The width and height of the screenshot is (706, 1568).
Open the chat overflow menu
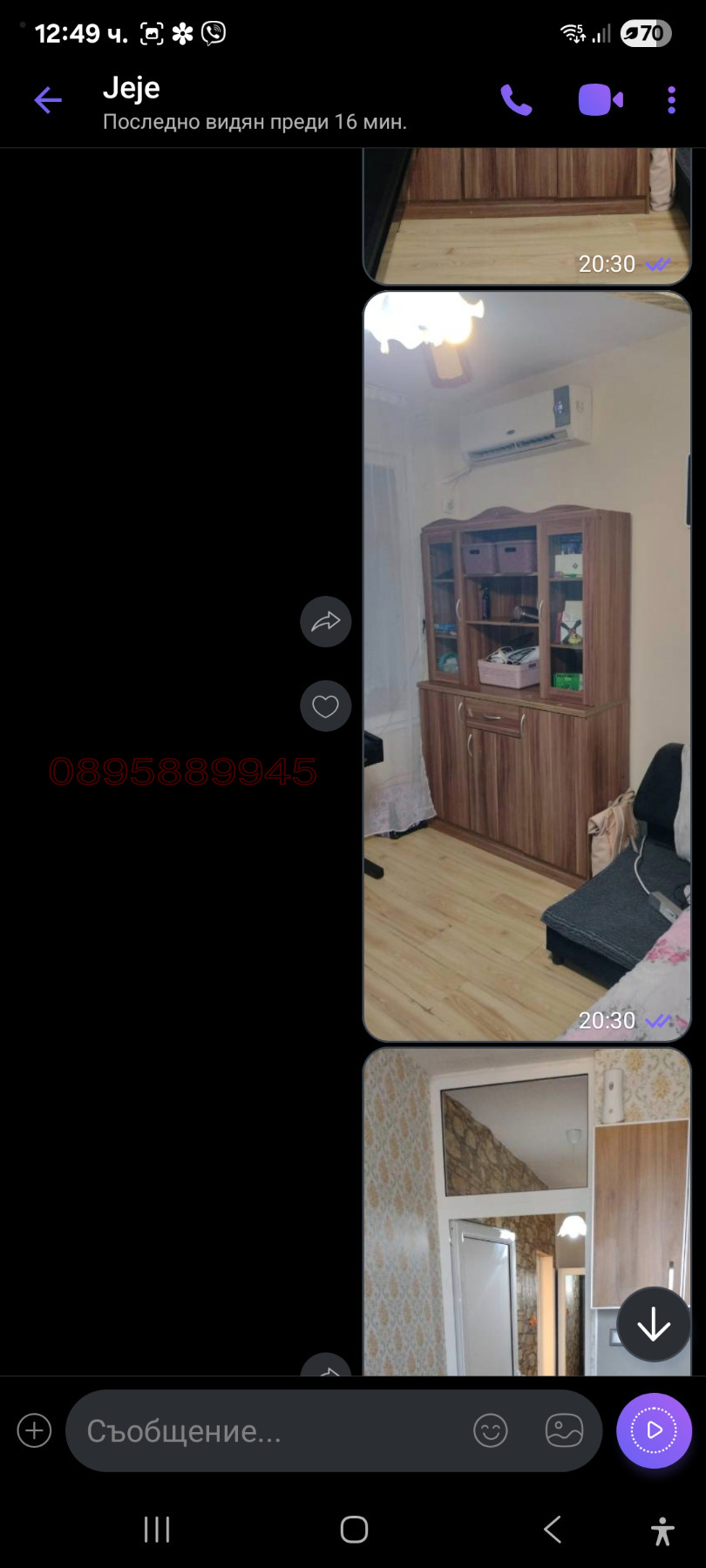tap(671, 100)
